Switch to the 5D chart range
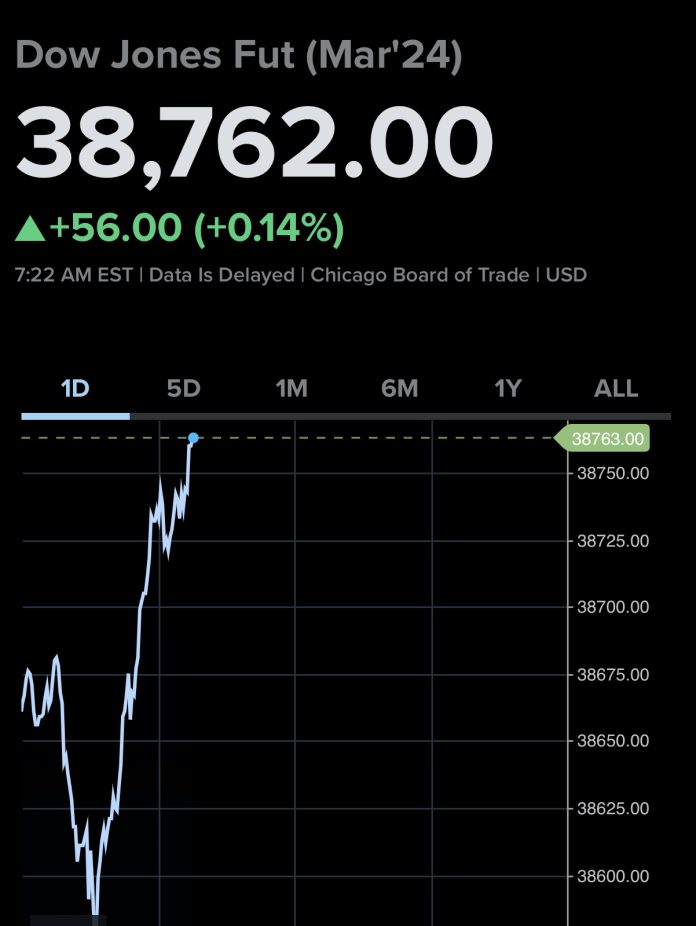 point(184,388)
